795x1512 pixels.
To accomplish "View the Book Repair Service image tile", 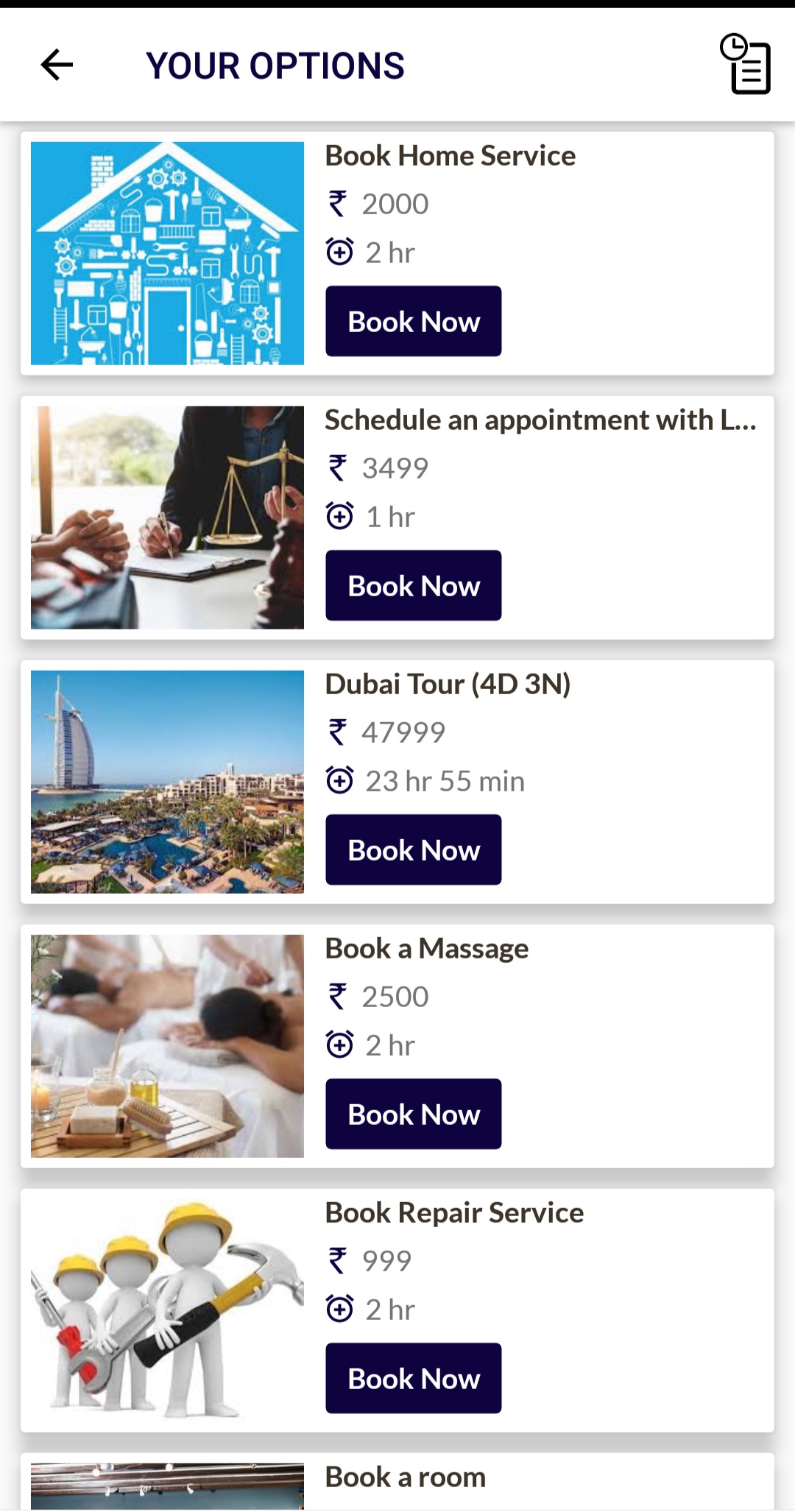I will (x=167, y=1310).
